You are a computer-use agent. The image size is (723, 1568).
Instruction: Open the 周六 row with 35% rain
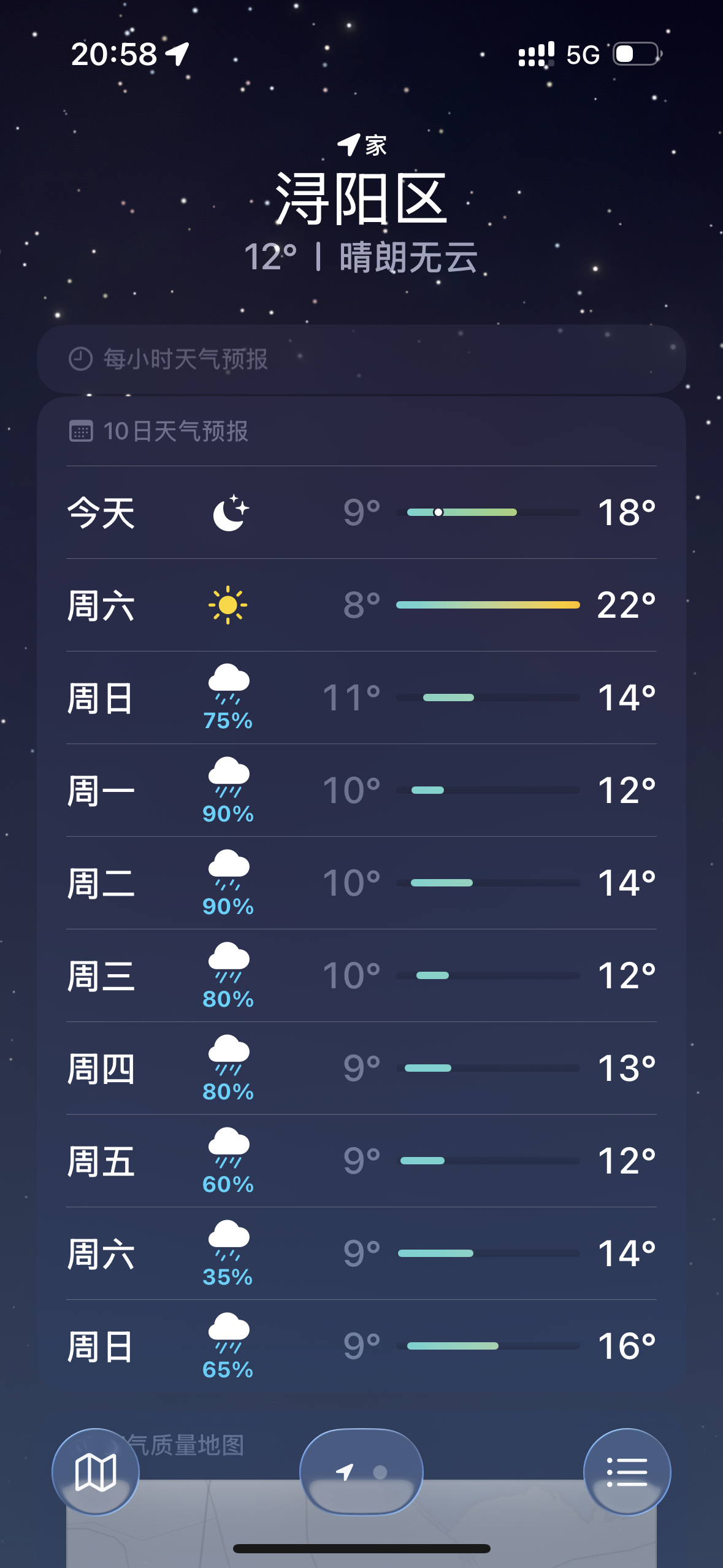pos(361,1253)
